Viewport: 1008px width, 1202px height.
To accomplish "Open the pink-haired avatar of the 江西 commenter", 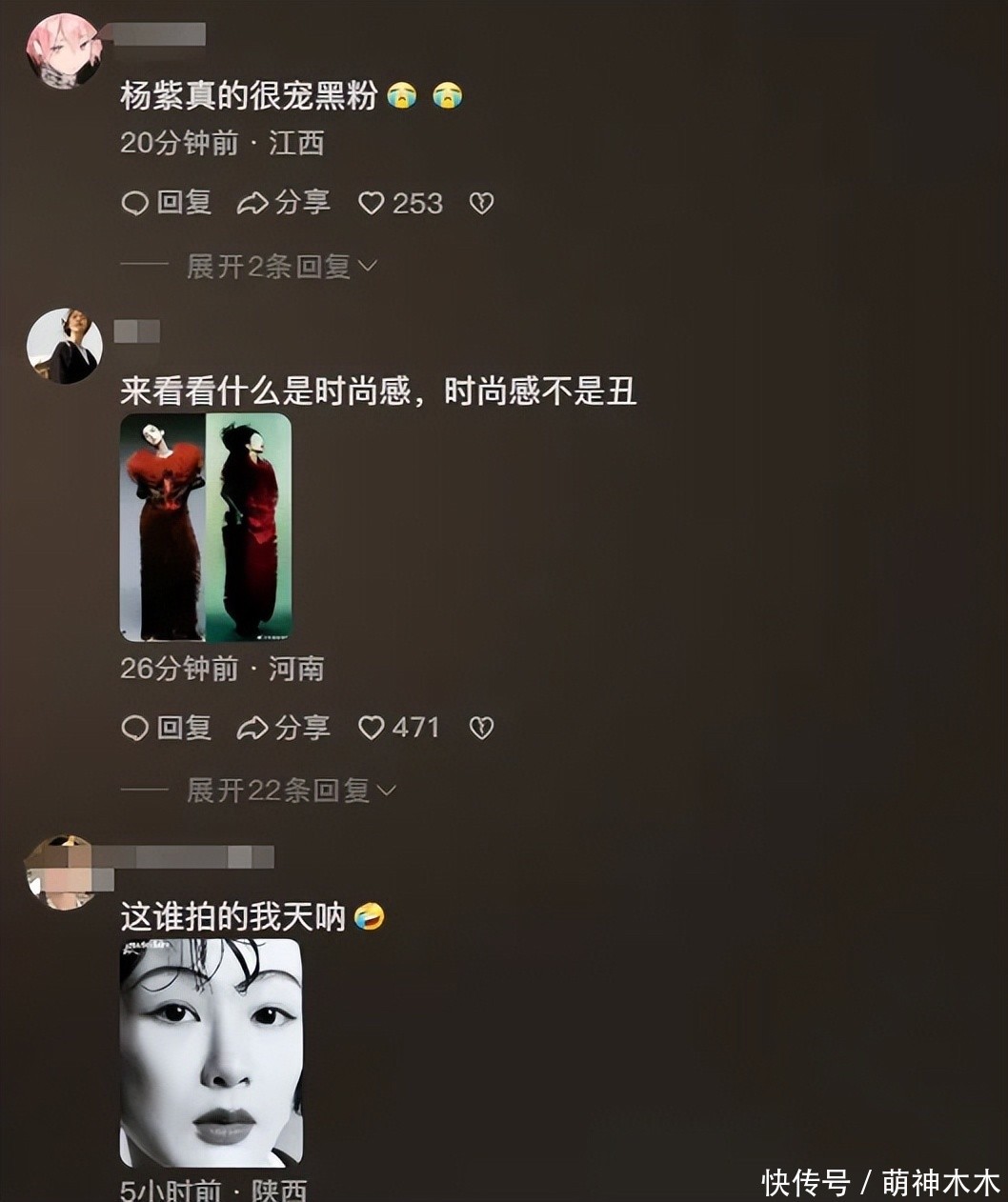I will [x=64, y=51].
